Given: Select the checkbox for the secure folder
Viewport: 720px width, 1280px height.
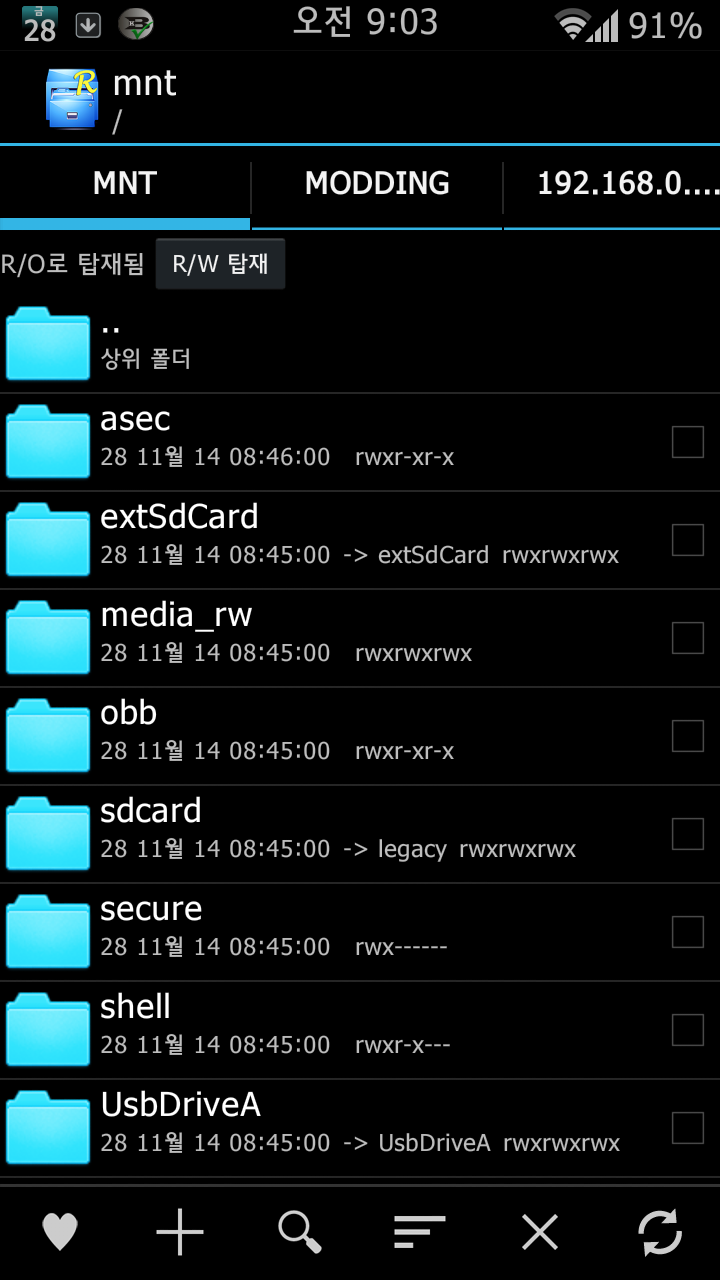Looking at the screenshot, I should (688, 932).
